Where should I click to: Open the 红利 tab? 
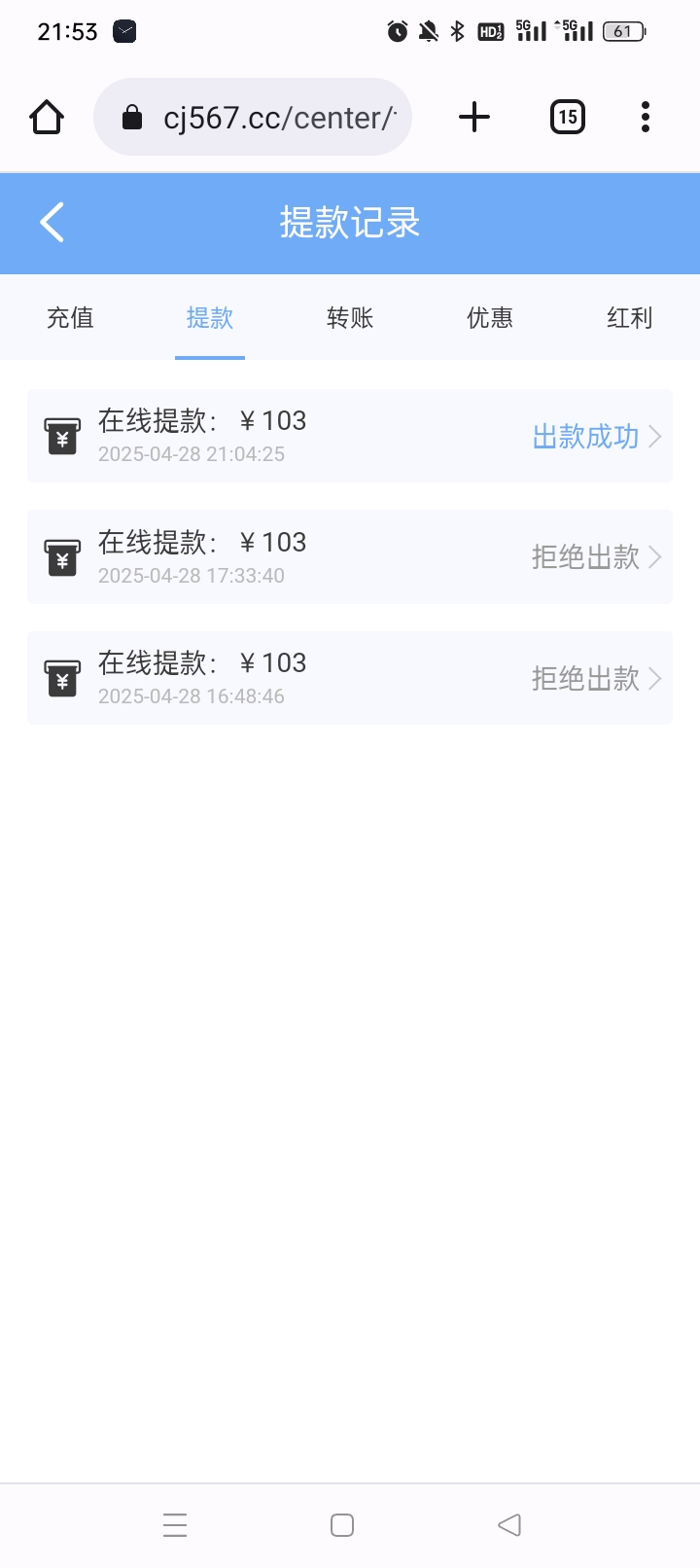click(x=629, y=317)
